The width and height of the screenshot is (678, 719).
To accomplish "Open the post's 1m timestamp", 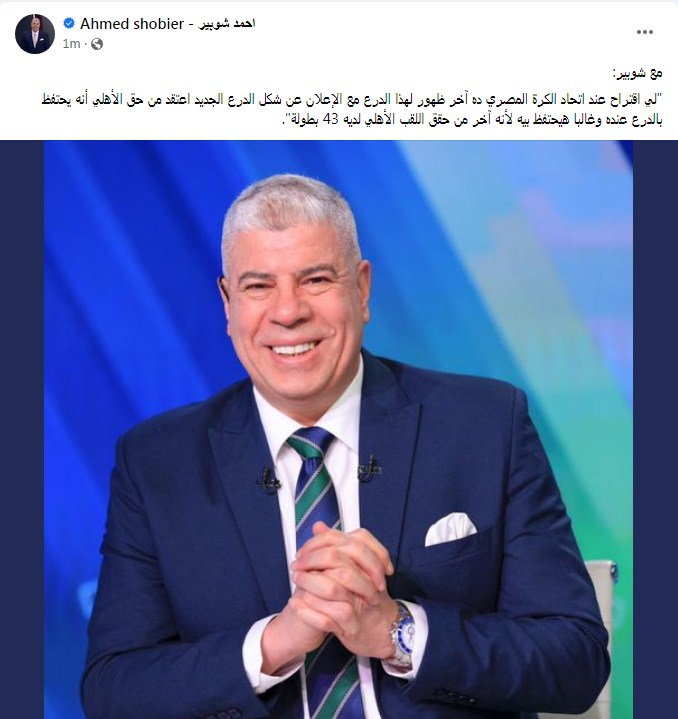I will tap(70, 44).
